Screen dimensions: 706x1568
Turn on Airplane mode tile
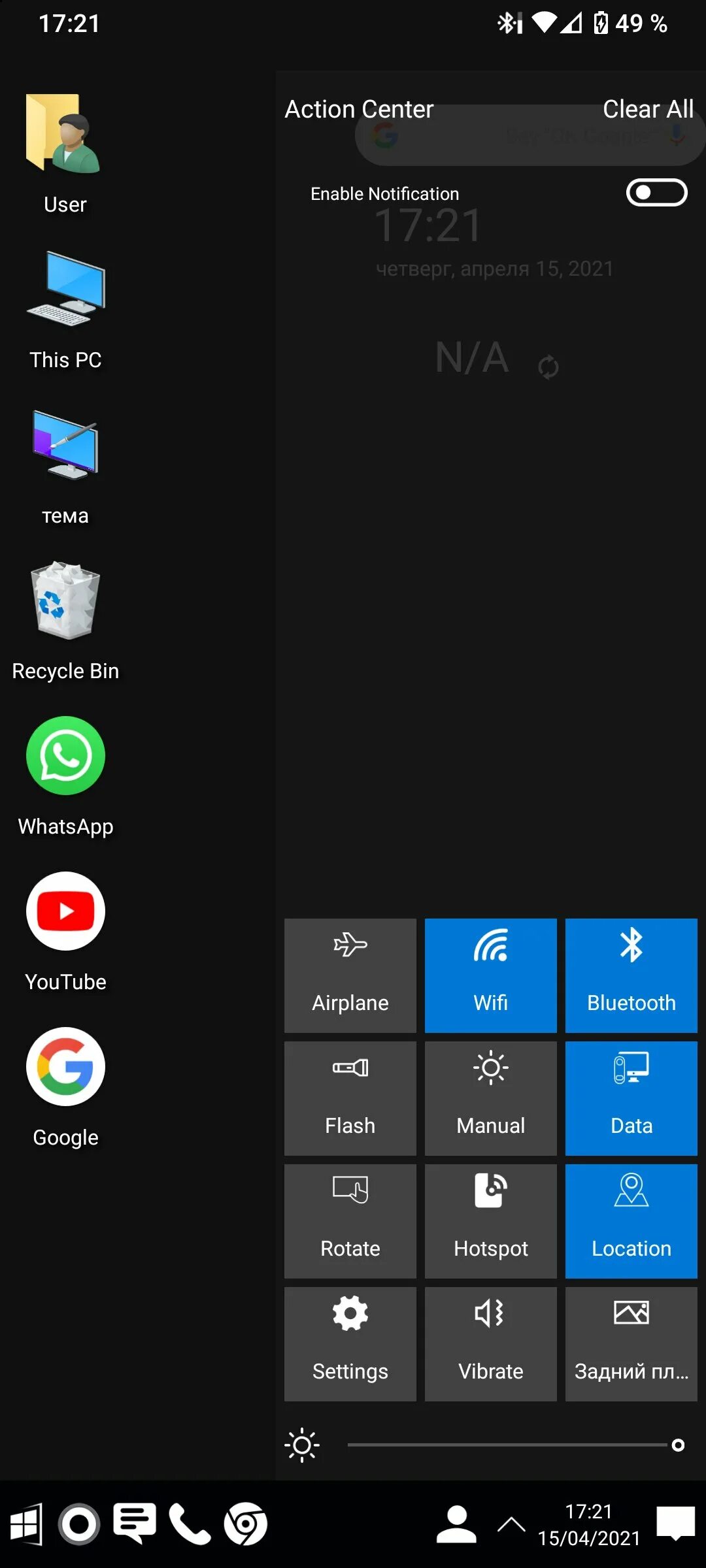tap(350, 975)
